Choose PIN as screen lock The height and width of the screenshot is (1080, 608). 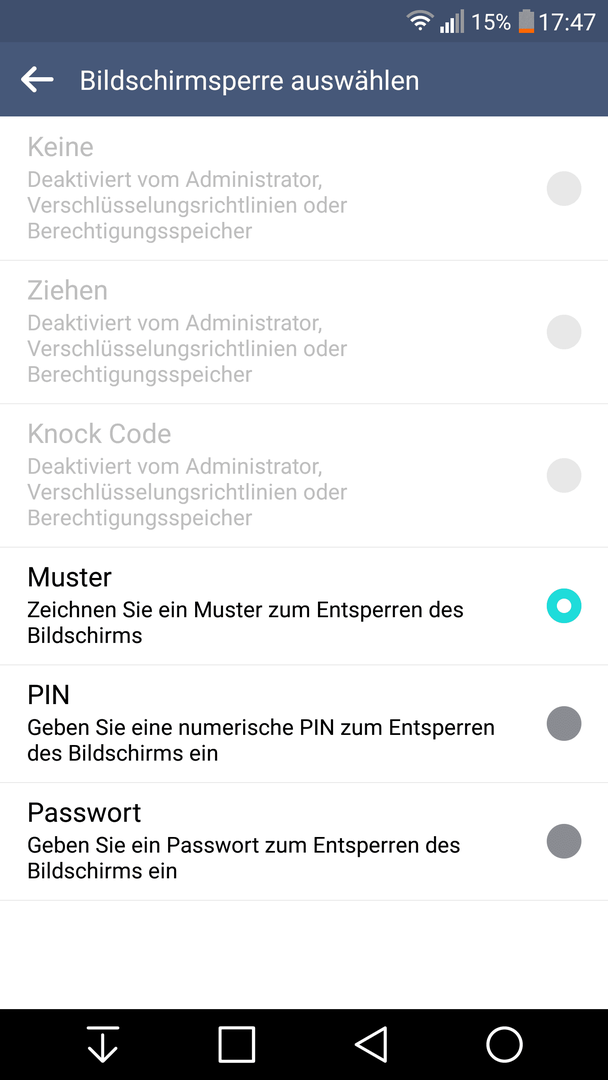point(304,724)
